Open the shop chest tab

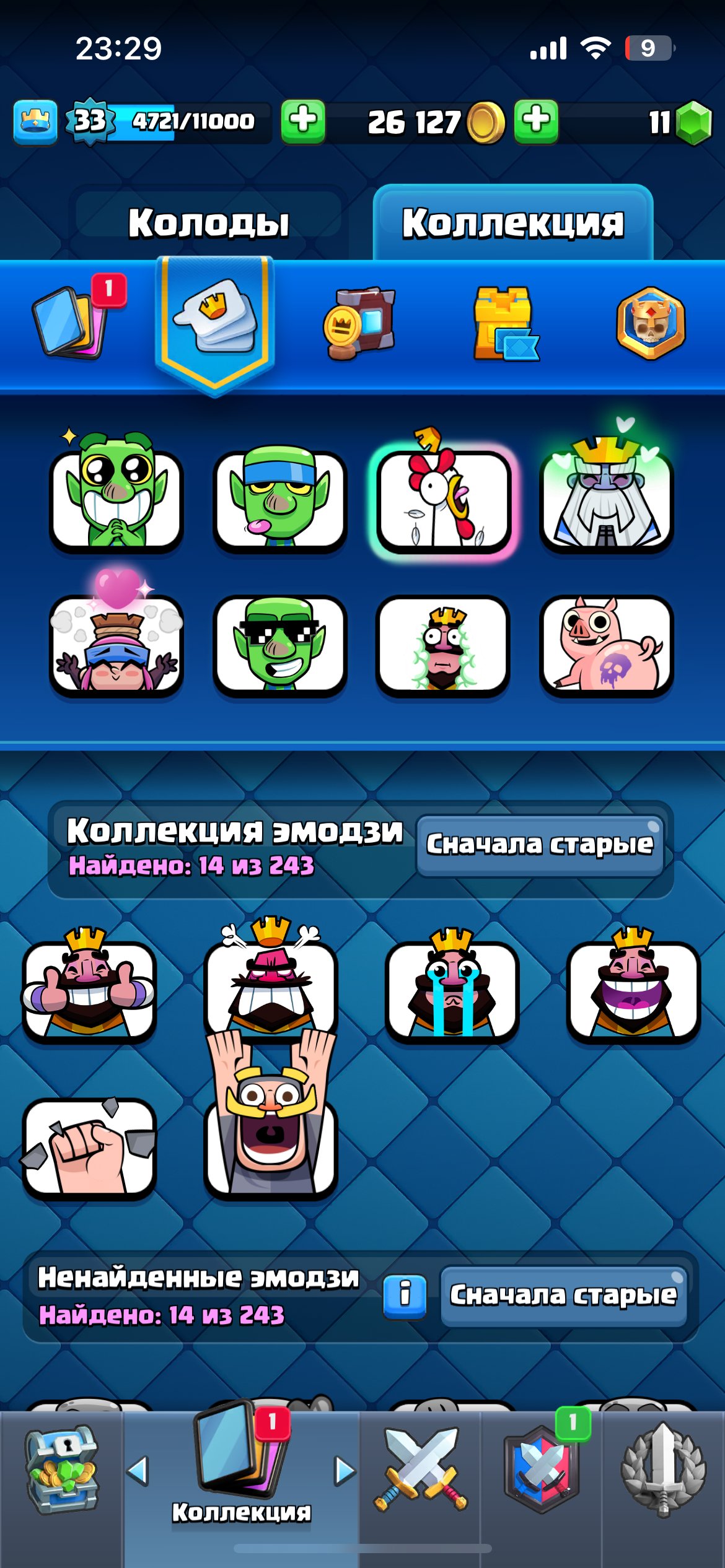click(61, 1471)
